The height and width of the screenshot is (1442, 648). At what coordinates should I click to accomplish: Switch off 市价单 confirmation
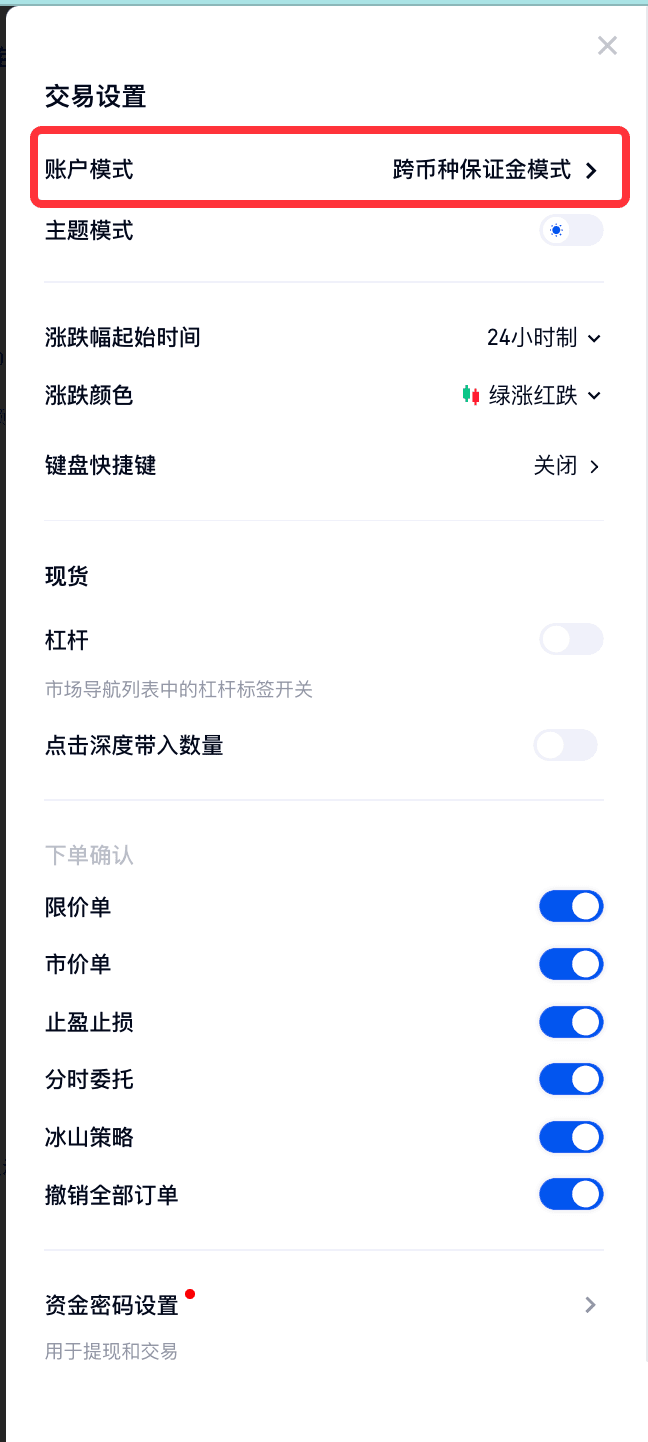571,965
